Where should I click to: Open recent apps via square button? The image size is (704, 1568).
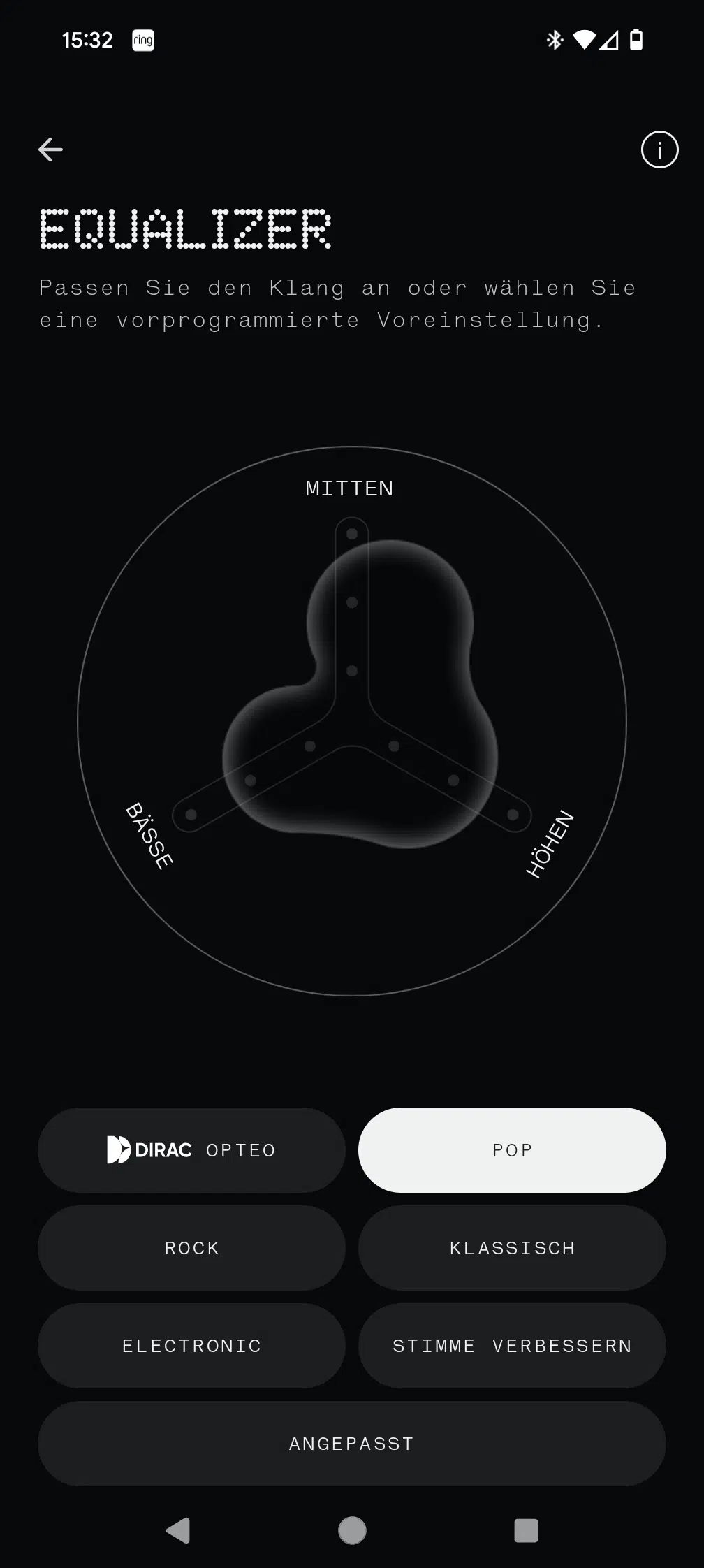(x=526, y=1530)
